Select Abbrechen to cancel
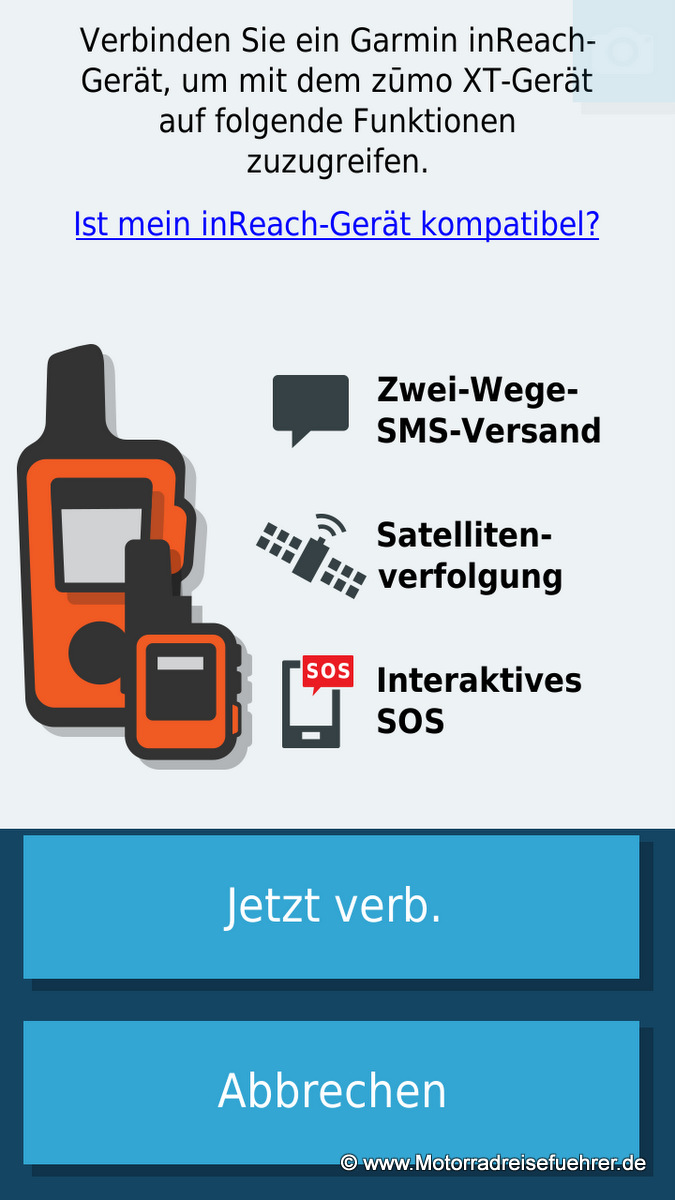Screen dimensions: 675x1200 (x=331, y=1092)
